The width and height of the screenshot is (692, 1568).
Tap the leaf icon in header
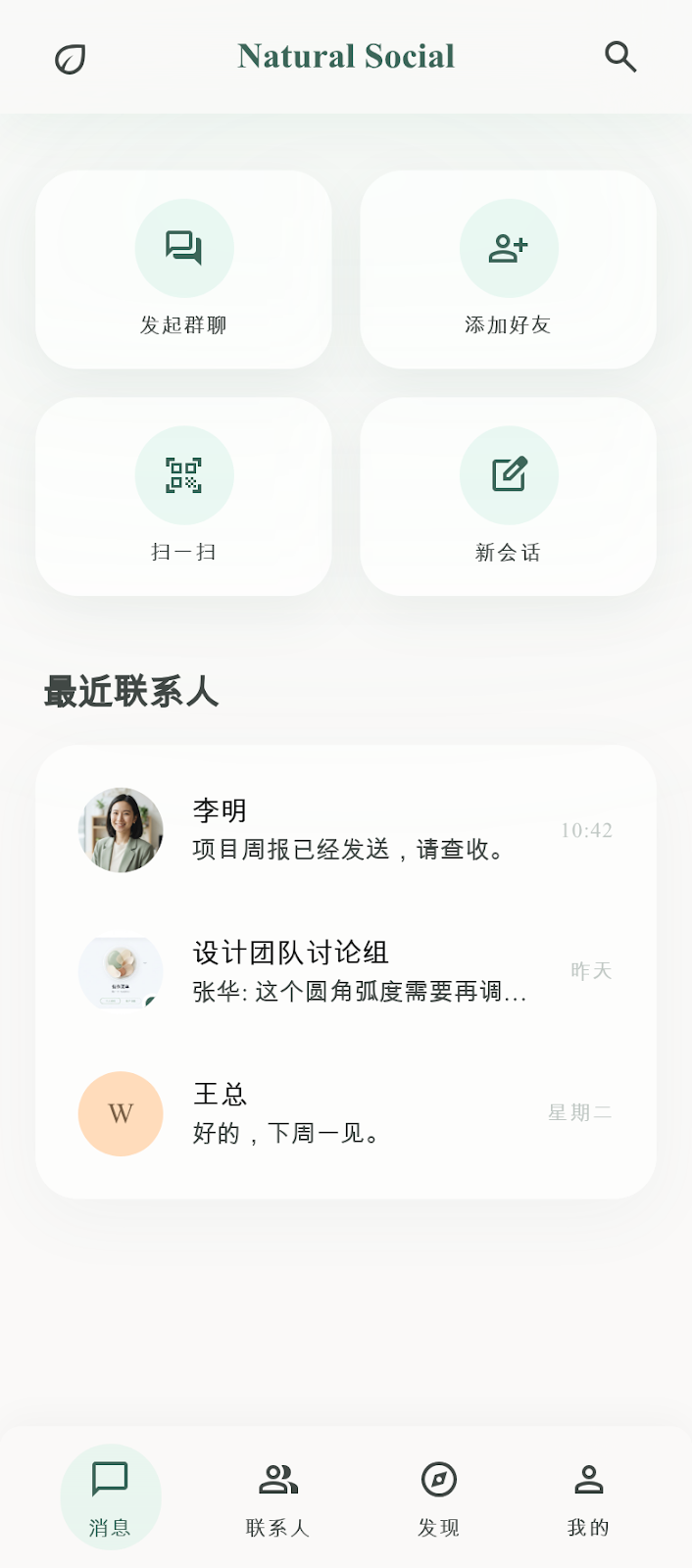tap(70, 59)
